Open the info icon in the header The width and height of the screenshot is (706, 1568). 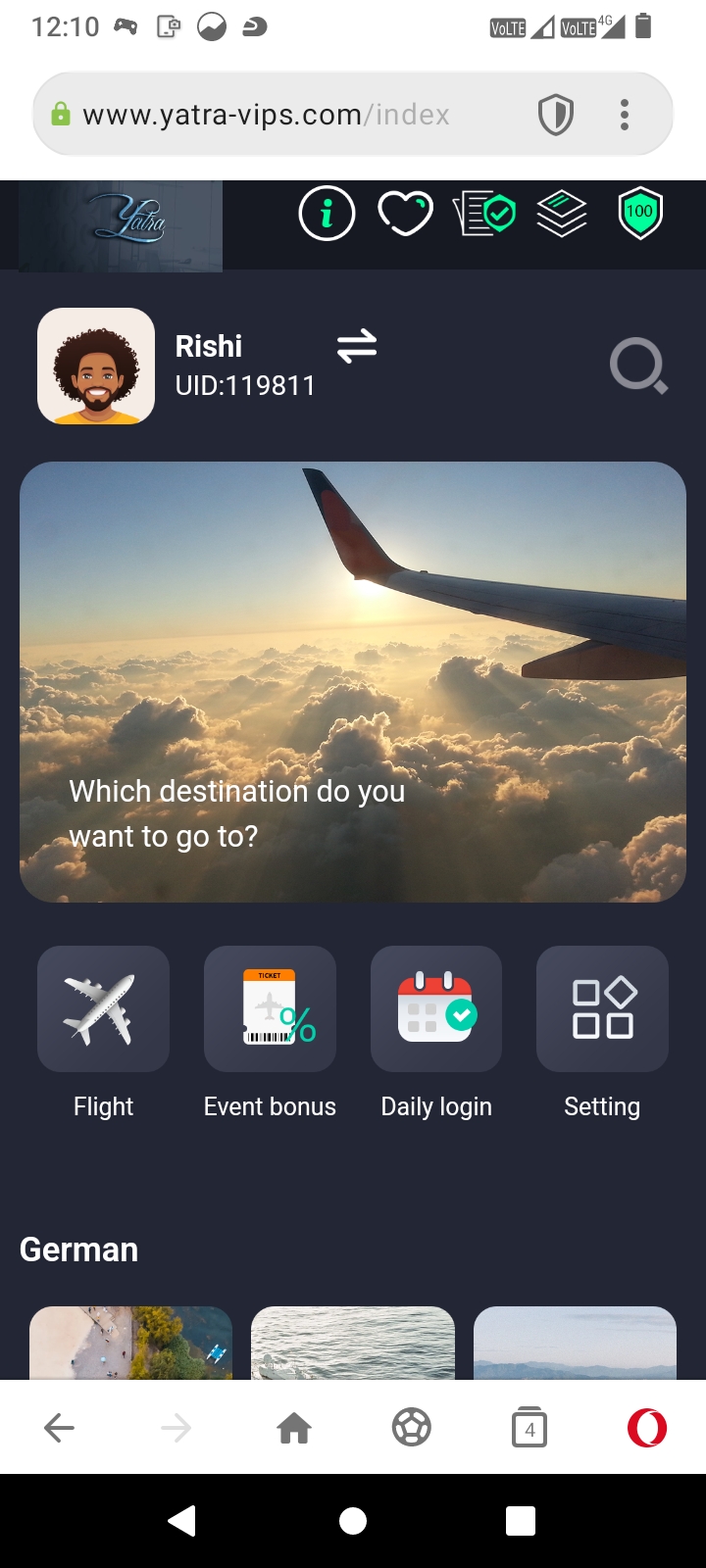coord(327,213)
